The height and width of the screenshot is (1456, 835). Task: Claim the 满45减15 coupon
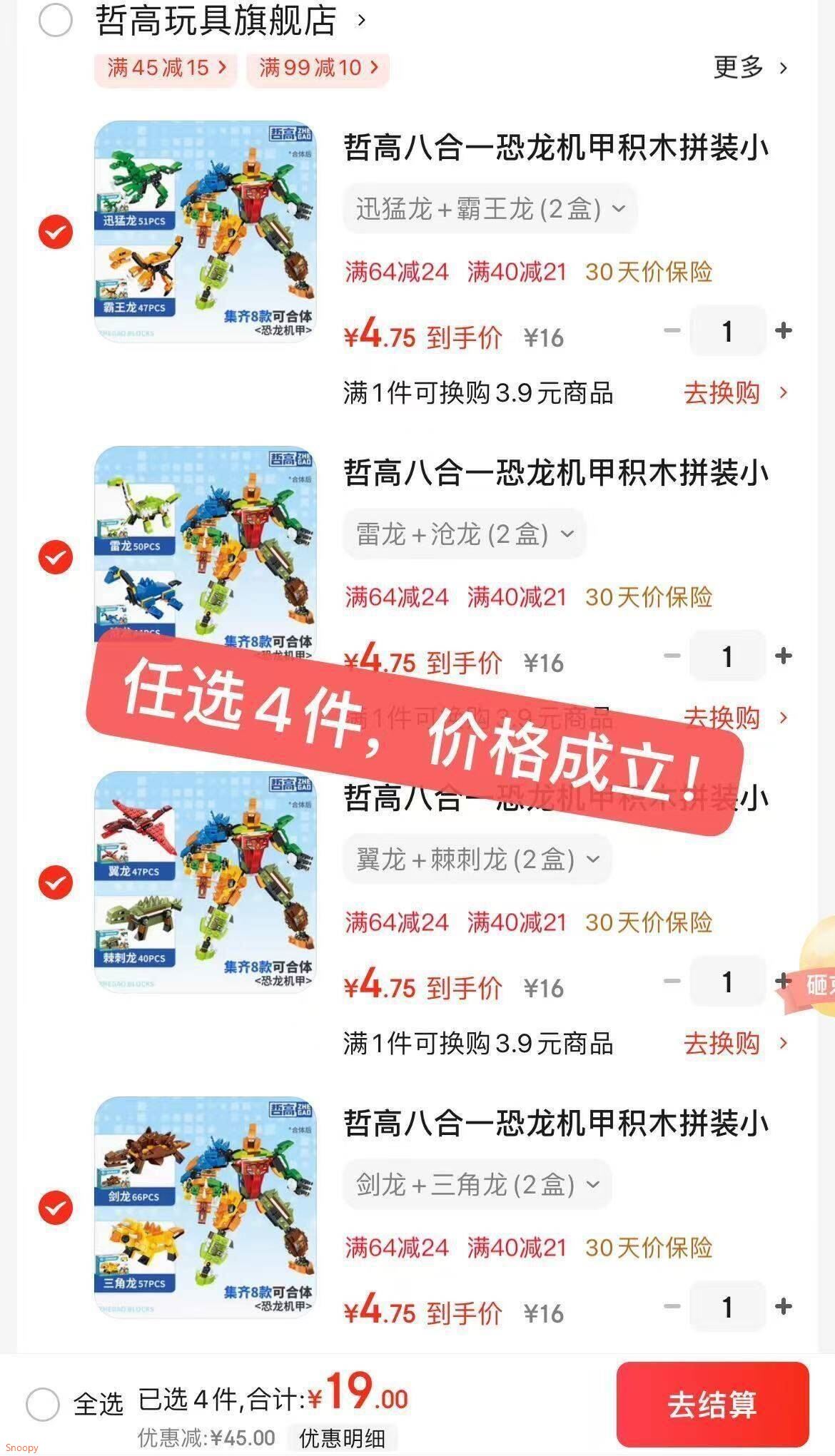pos(166,68)
